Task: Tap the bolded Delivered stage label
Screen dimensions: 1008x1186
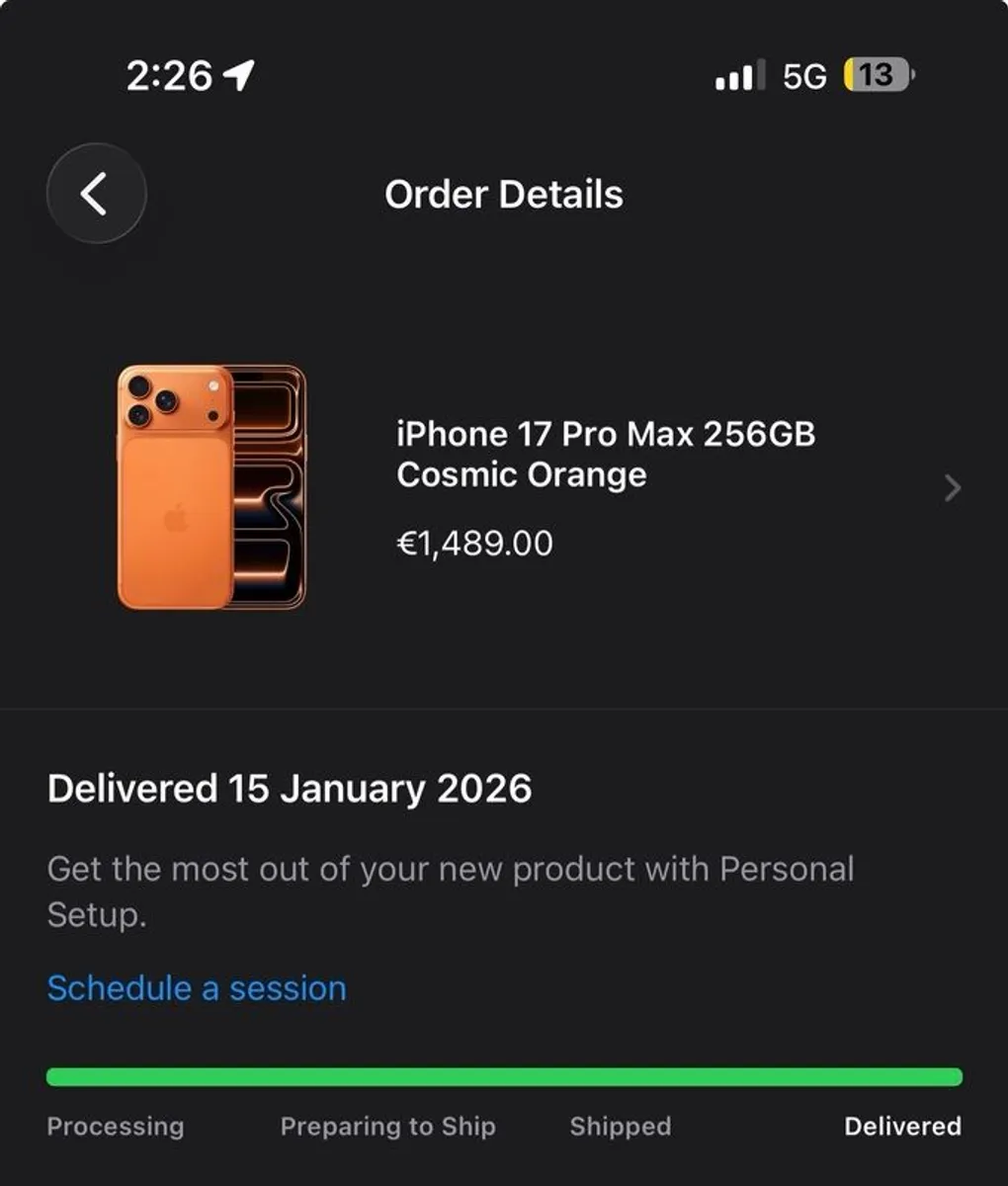Action: [x=902, y=1126]
